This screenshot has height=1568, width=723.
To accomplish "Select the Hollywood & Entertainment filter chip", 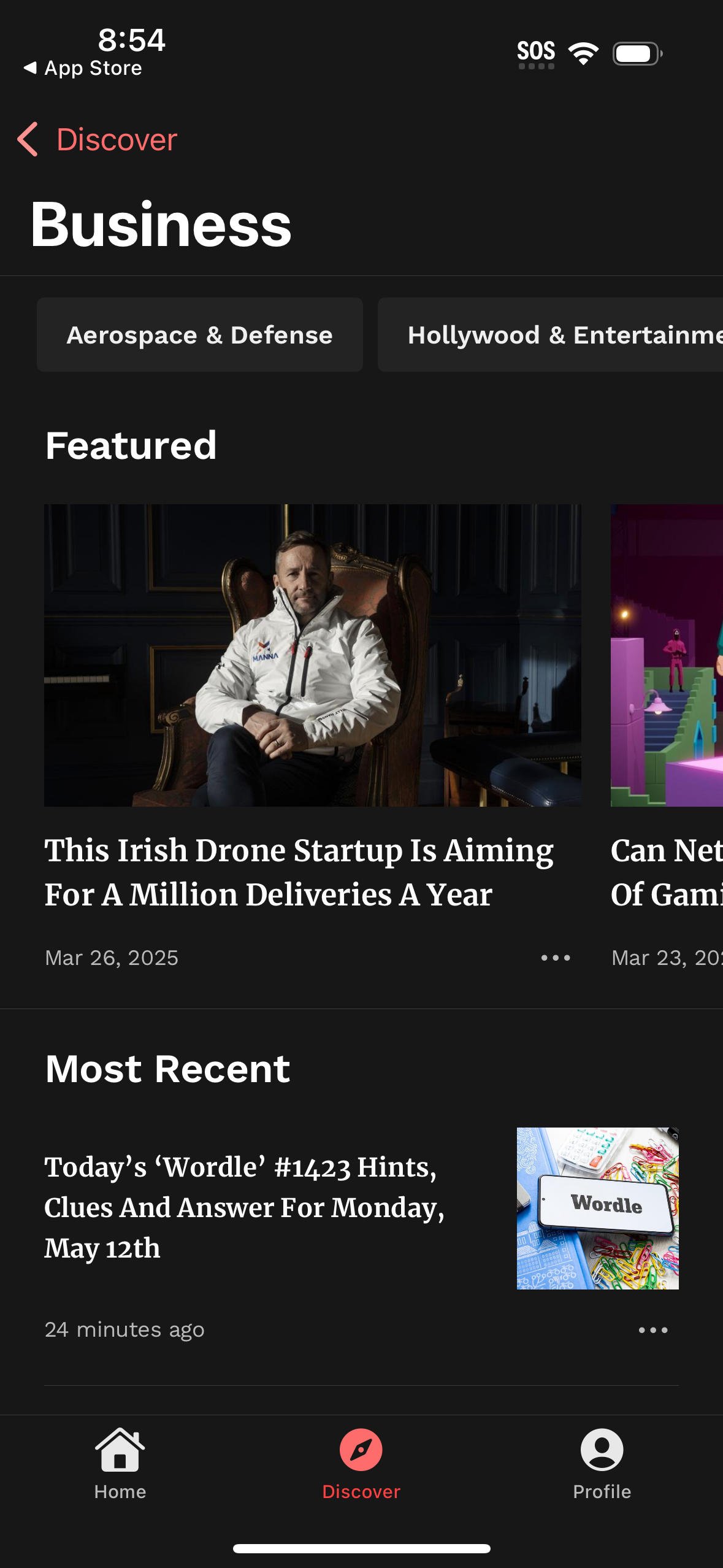I will click(x=564, y=335).
